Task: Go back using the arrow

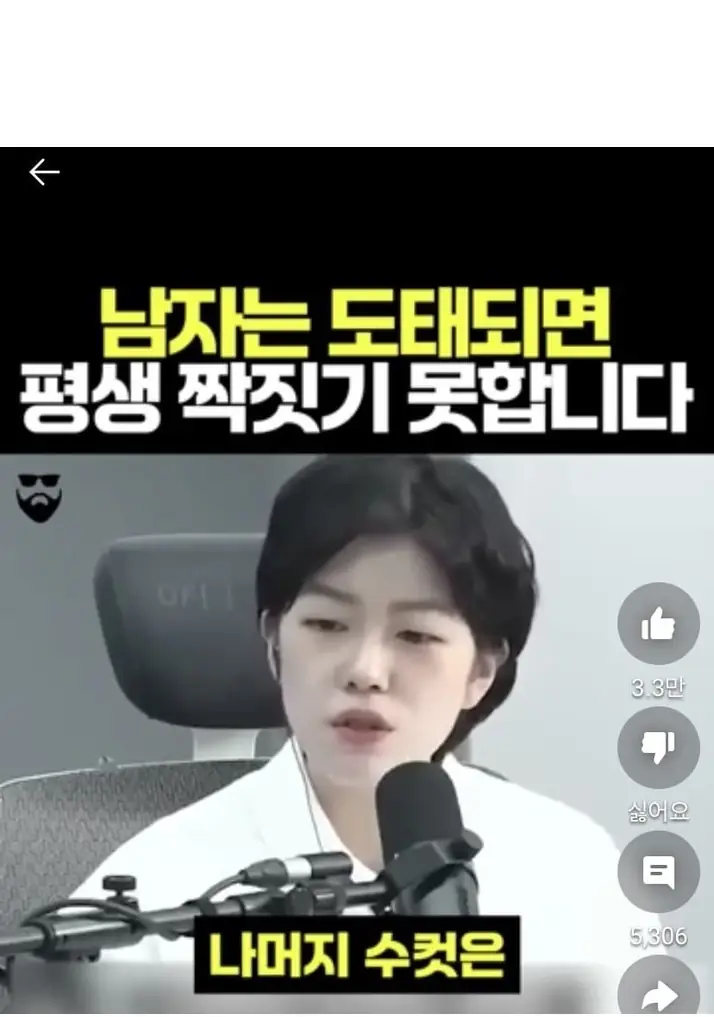Action: pyautogui.click(x=44, y=173)
